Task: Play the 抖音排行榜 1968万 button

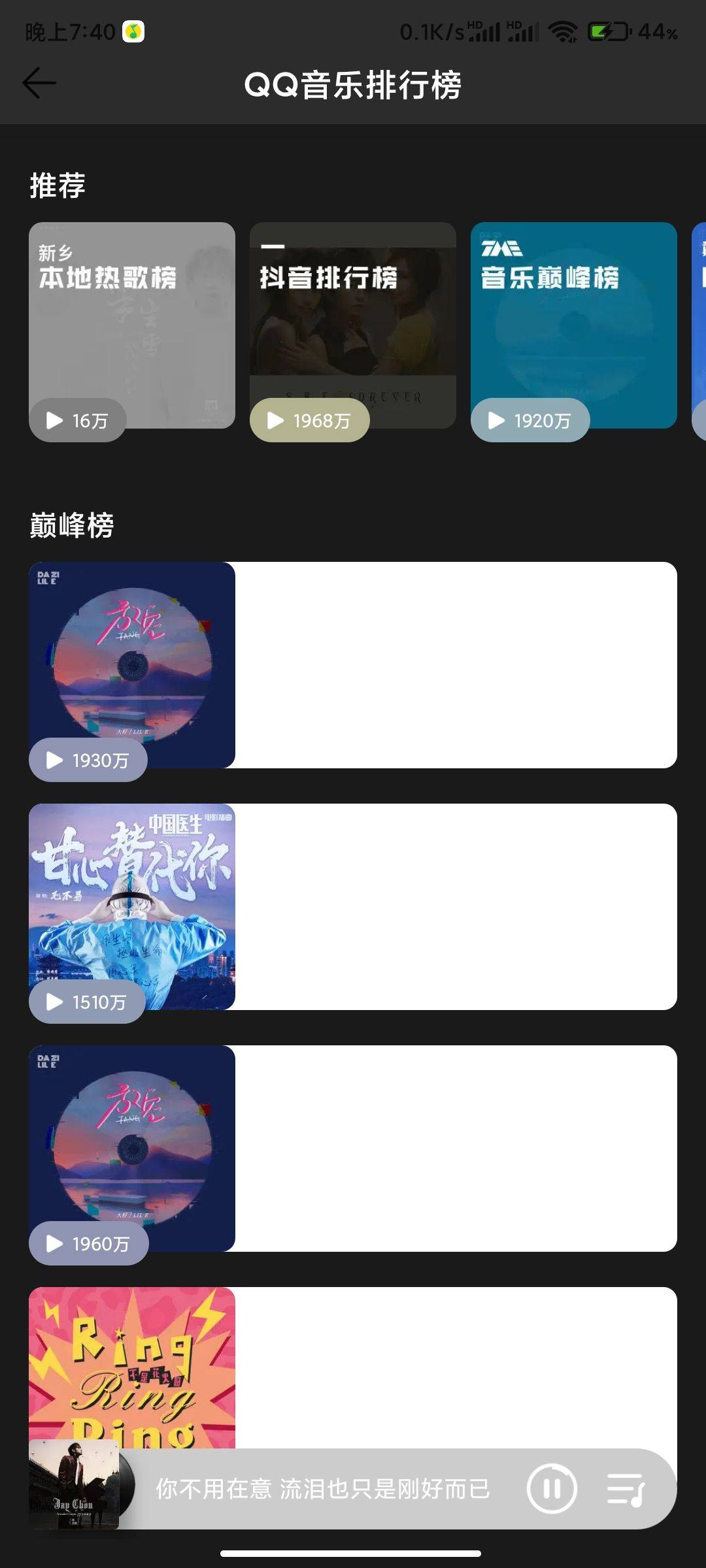Action: (x=309, y=420)
